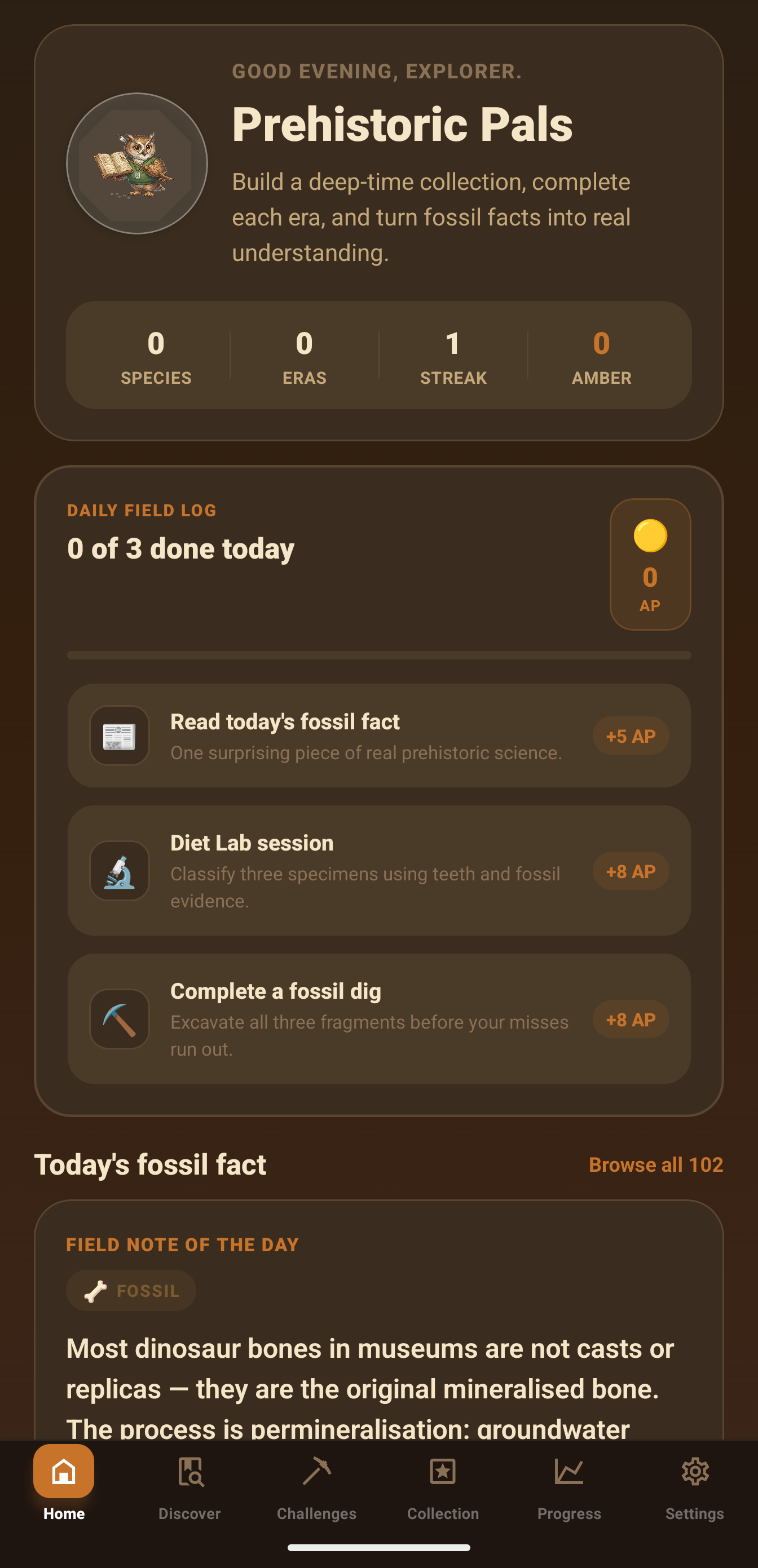Start the Diet Lab session task

pyautogui.click(x=378, y=870)
